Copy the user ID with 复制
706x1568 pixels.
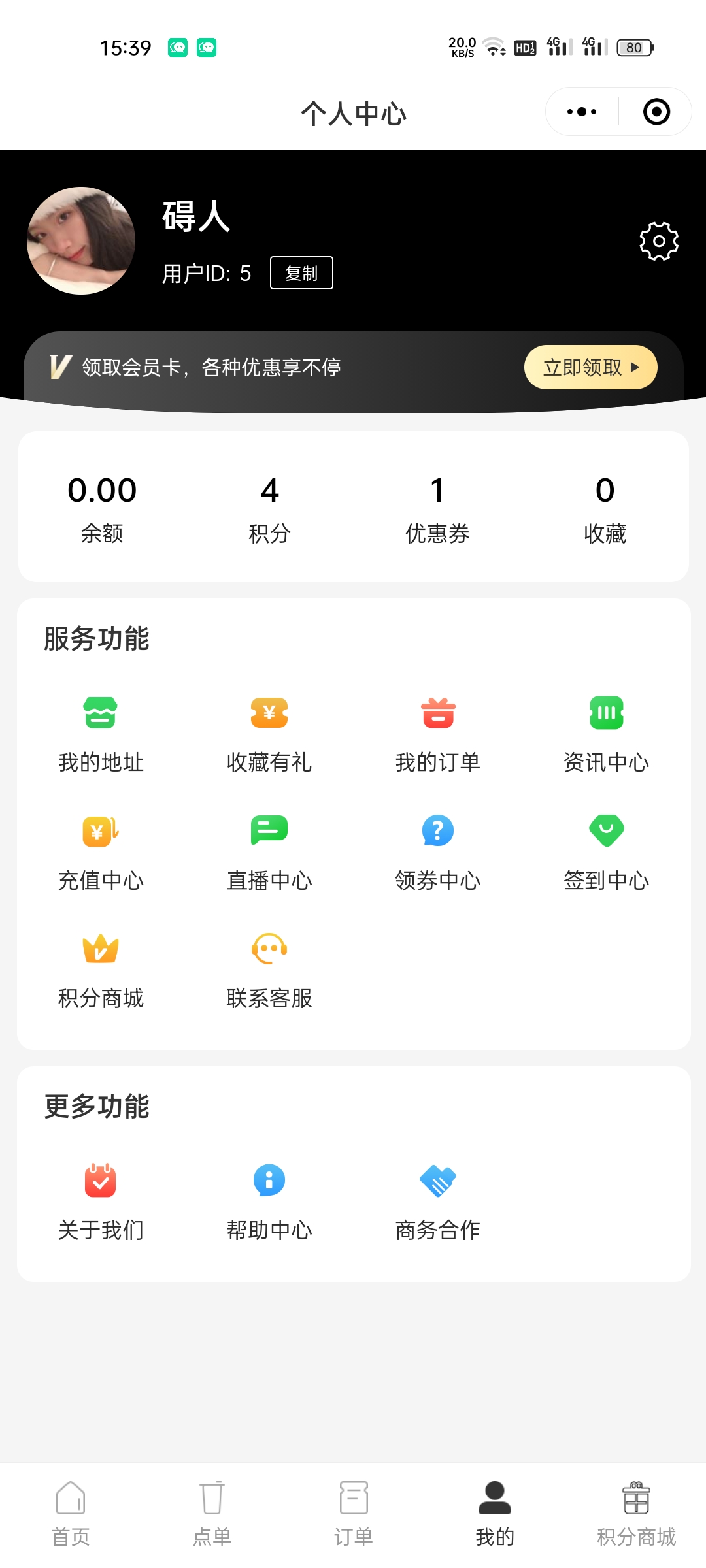(x=301, y=273)
